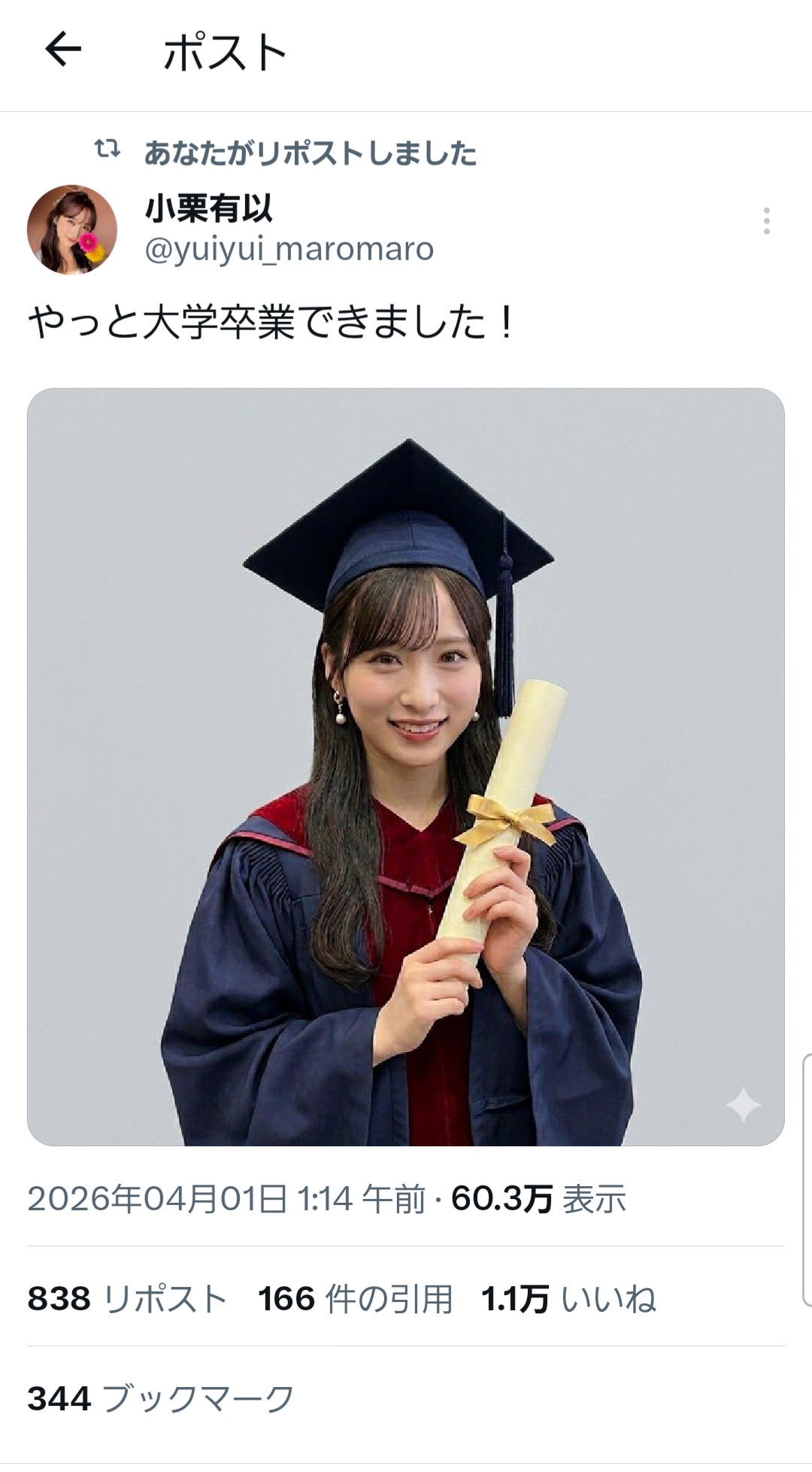Open the post's overflow menu

(766, 221)
